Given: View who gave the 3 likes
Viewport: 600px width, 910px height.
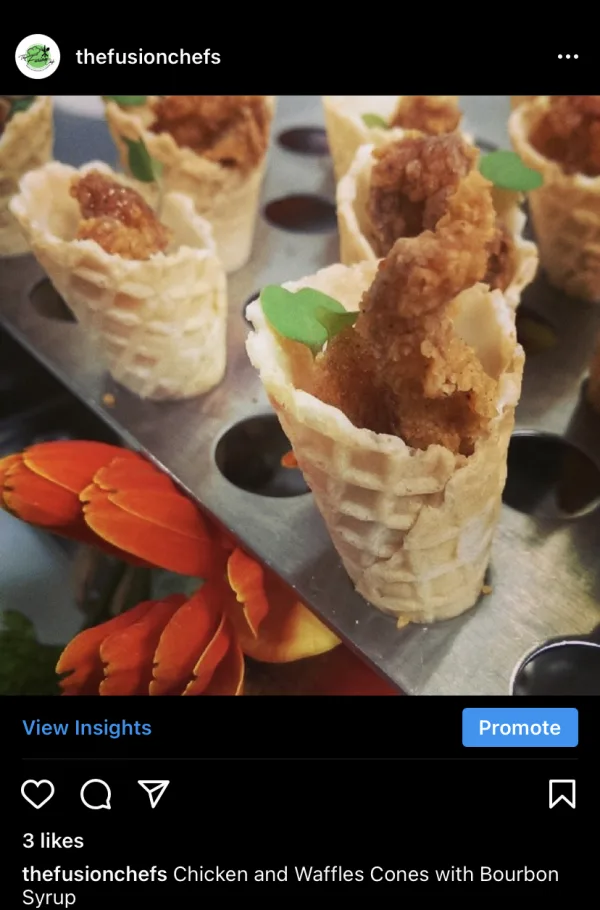Looking at the screenshot, I should pyautogui.click(x=53, y=841).
